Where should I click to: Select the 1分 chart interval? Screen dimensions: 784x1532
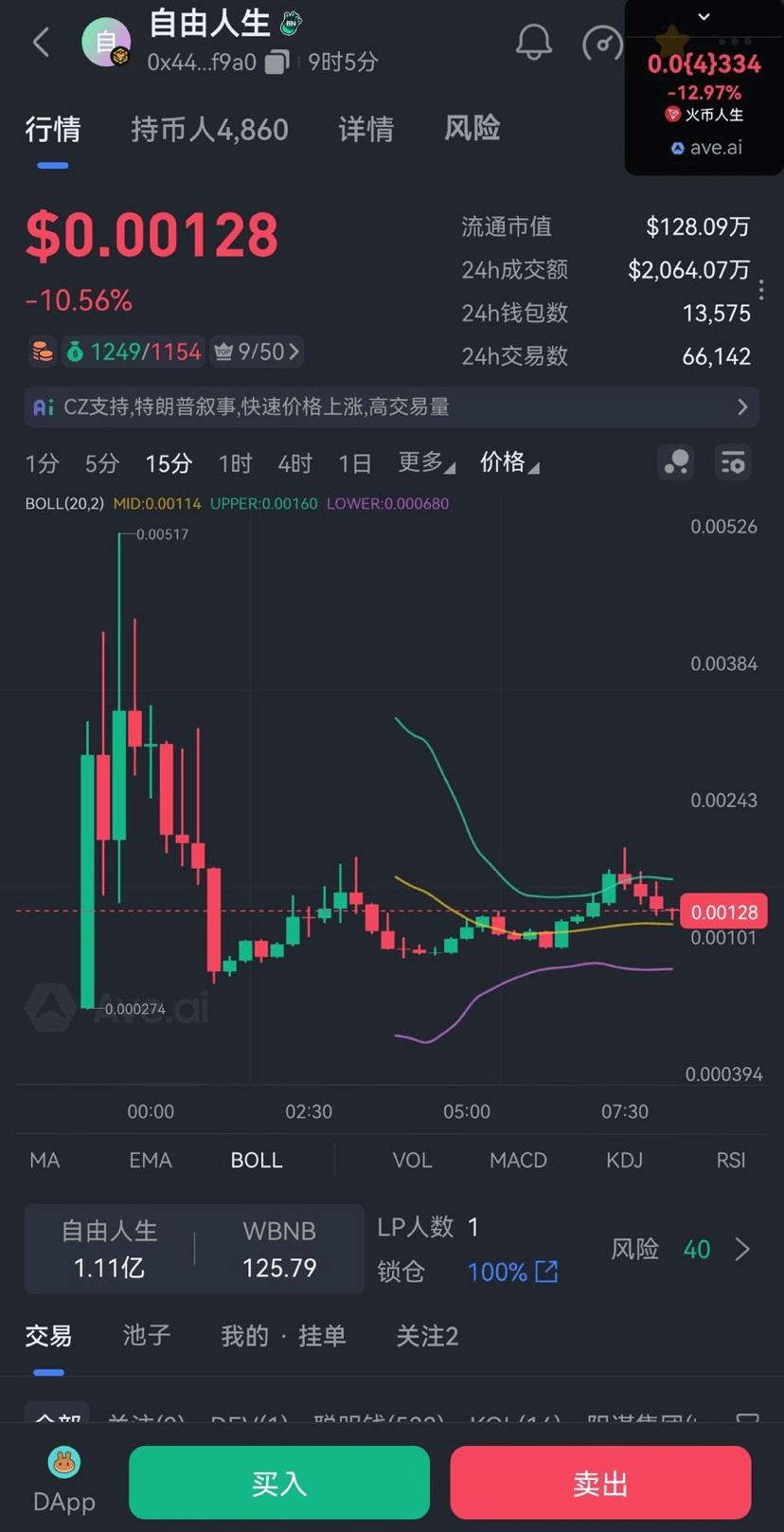coord(42,463)
